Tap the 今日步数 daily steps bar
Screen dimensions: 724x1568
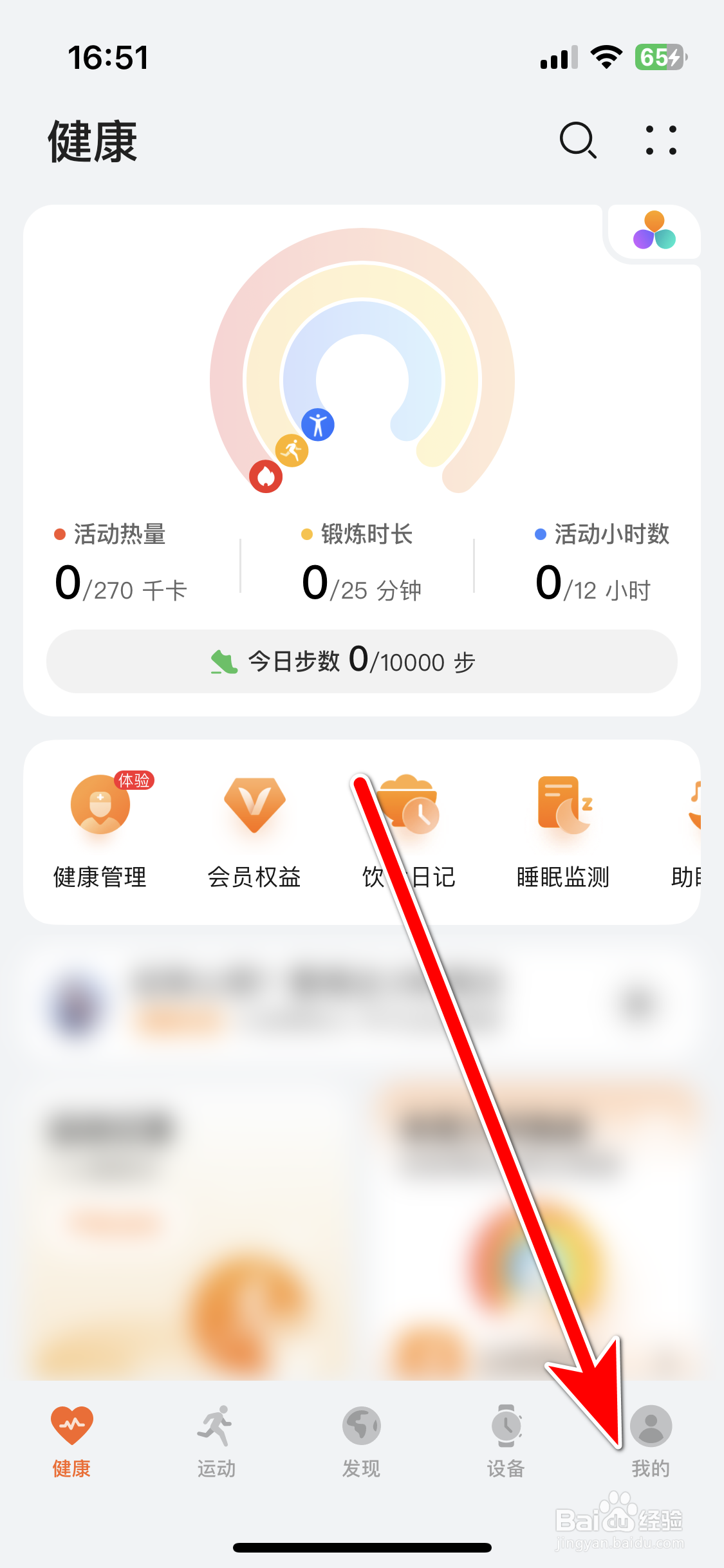(362, 661)
